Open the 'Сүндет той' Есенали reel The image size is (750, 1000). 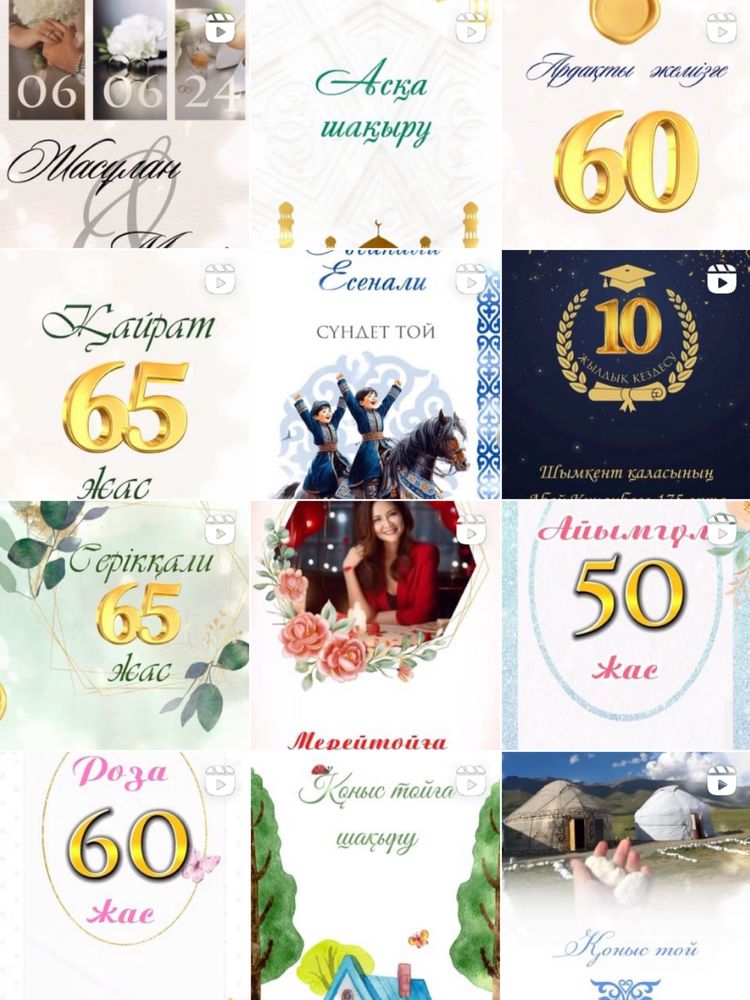point(375,375)
